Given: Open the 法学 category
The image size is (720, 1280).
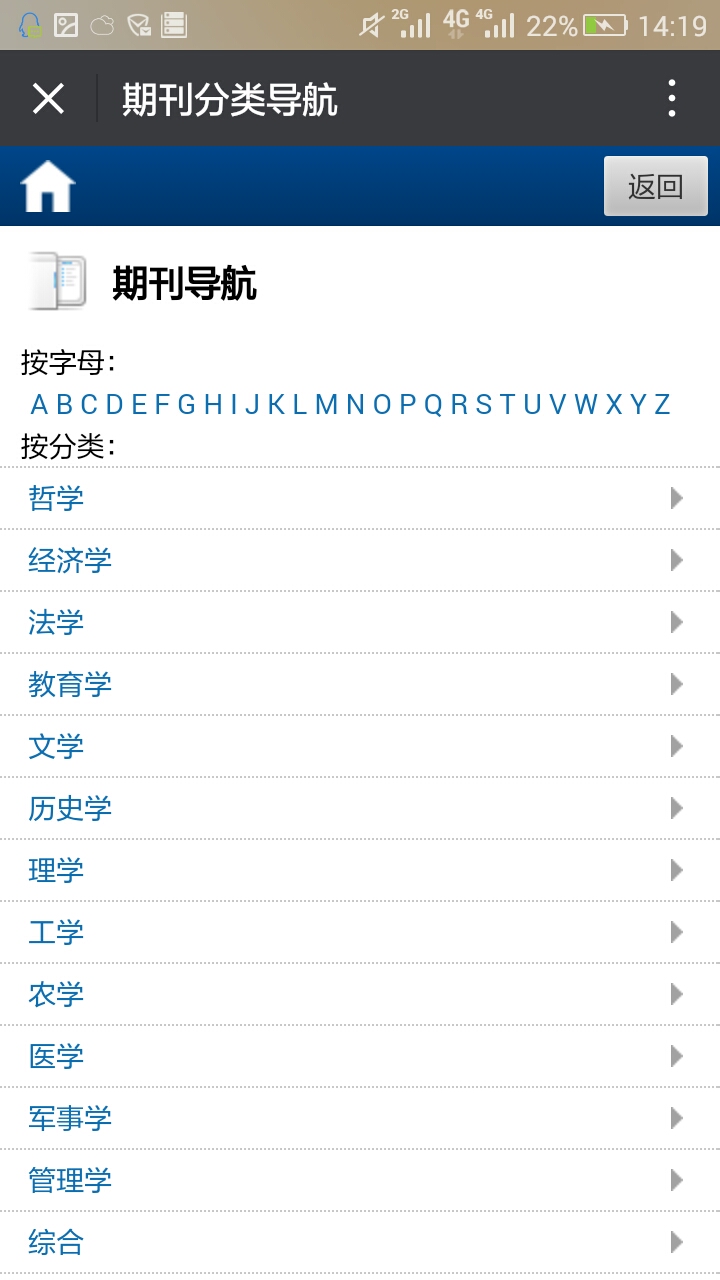Looking at the screenshot, I should (x=360, y=622).
